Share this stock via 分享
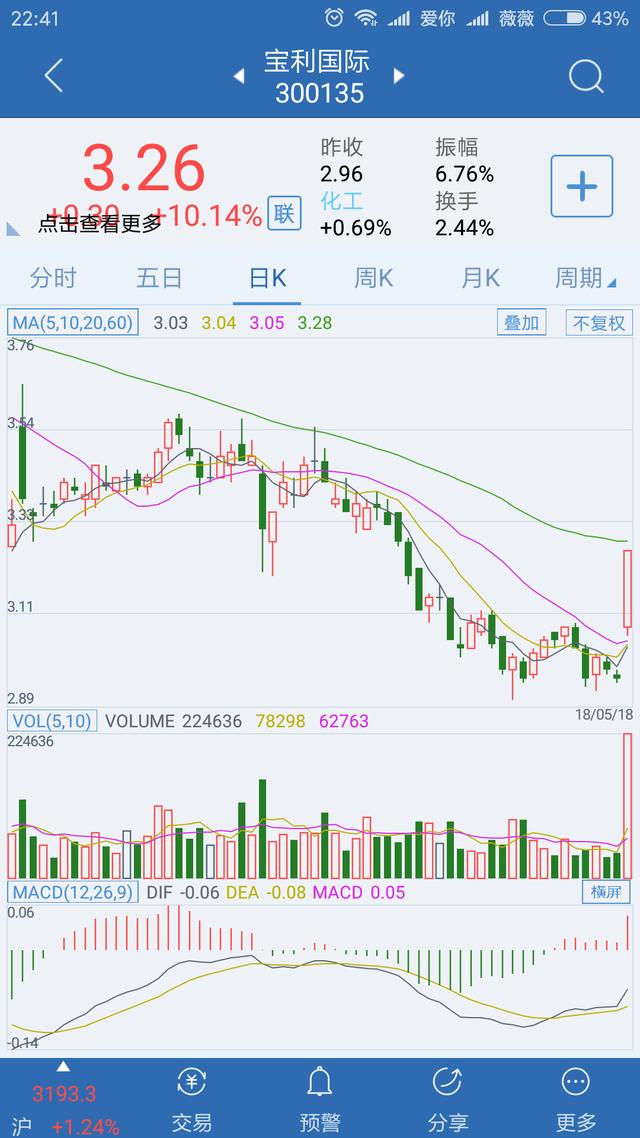Image resolution: width=640 pixels, height=1138 pixels. click(447, 1098)
